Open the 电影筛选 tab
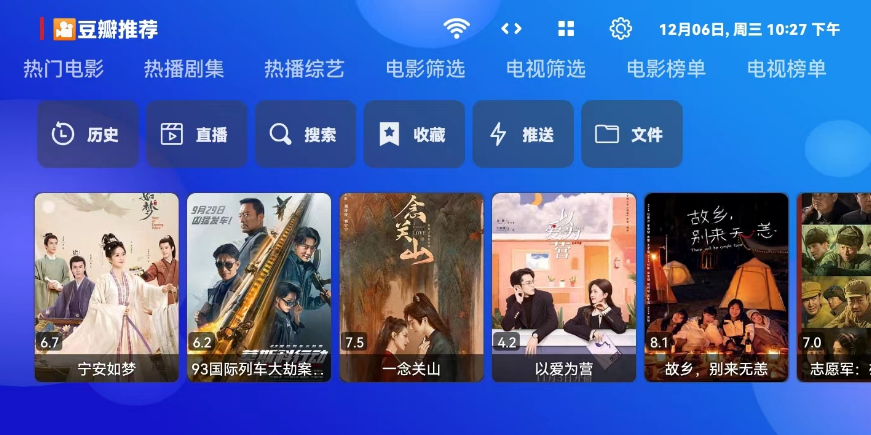 click(425, 69)
